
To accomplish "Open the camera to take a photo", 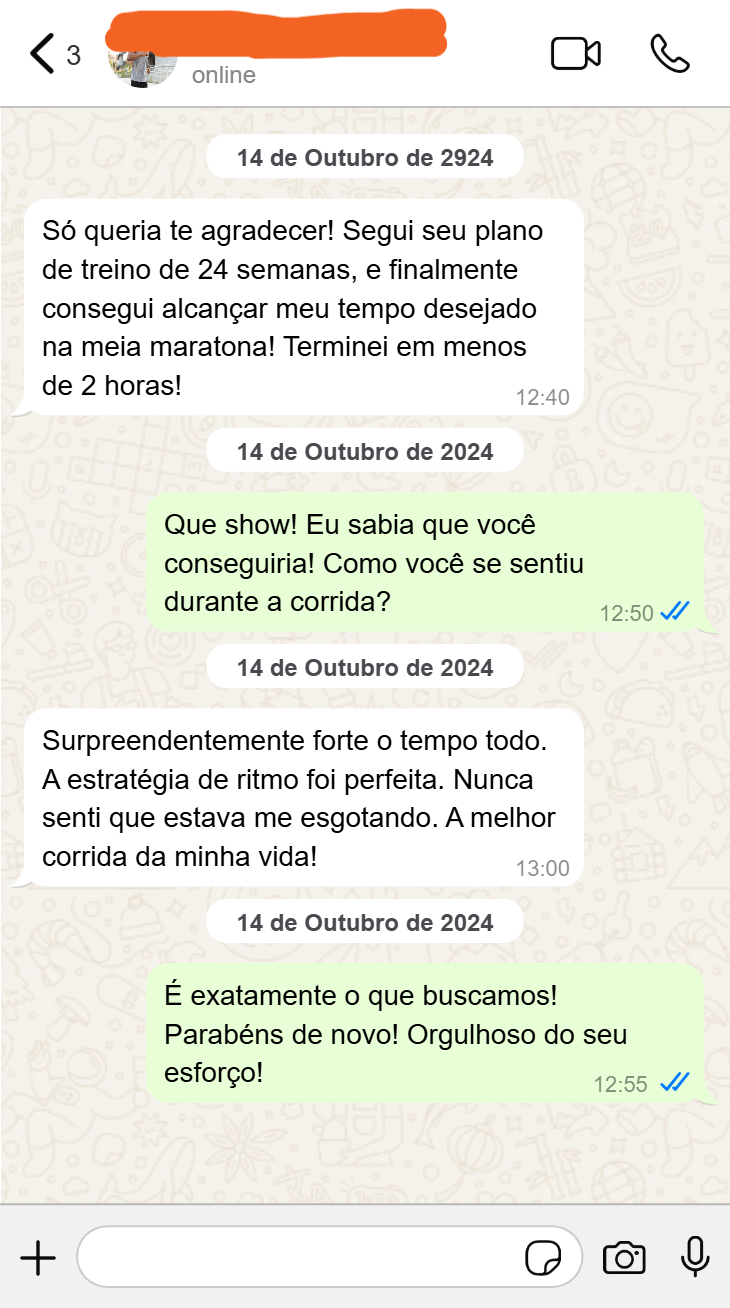I will click(624, 1258).
